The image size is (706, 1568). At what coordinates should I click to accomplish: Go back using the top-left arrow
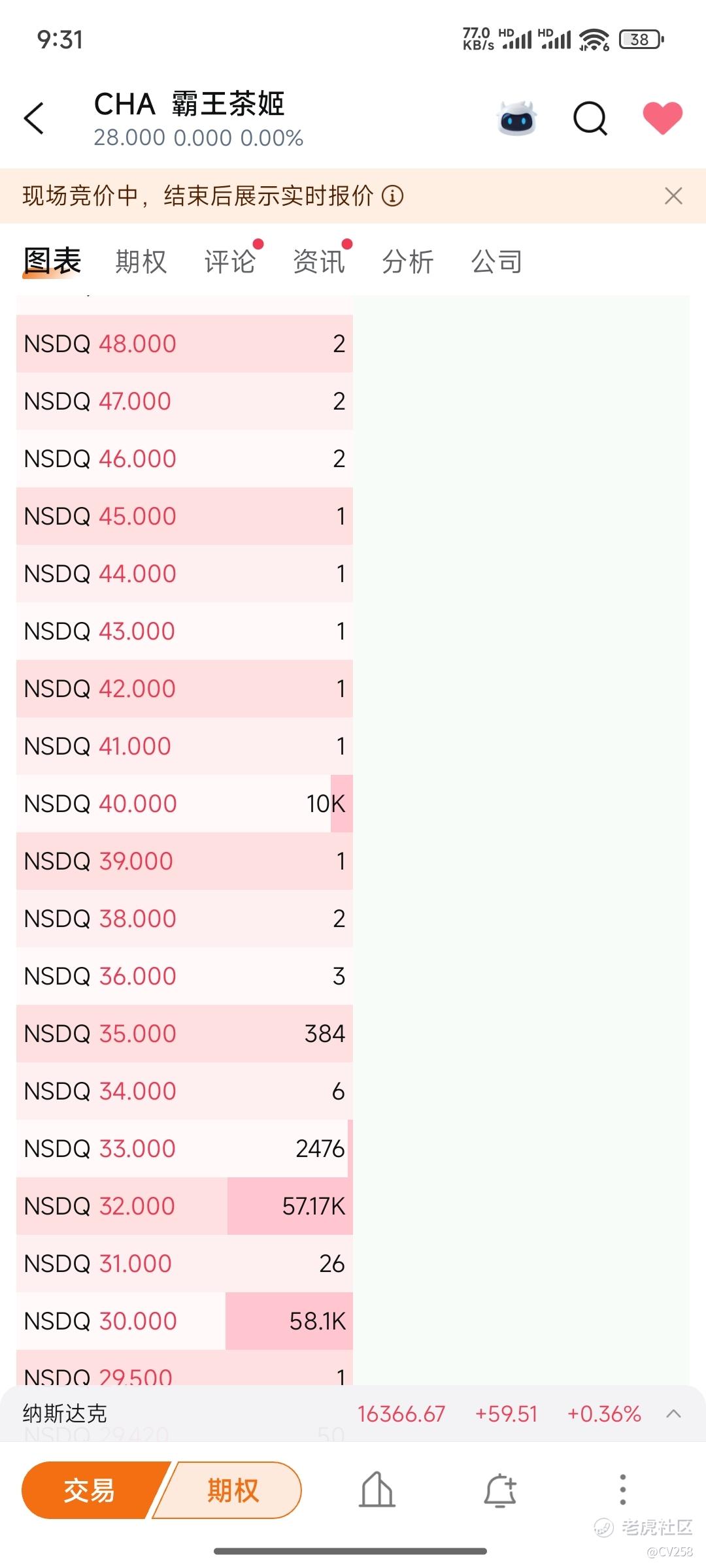coord(34,118)
